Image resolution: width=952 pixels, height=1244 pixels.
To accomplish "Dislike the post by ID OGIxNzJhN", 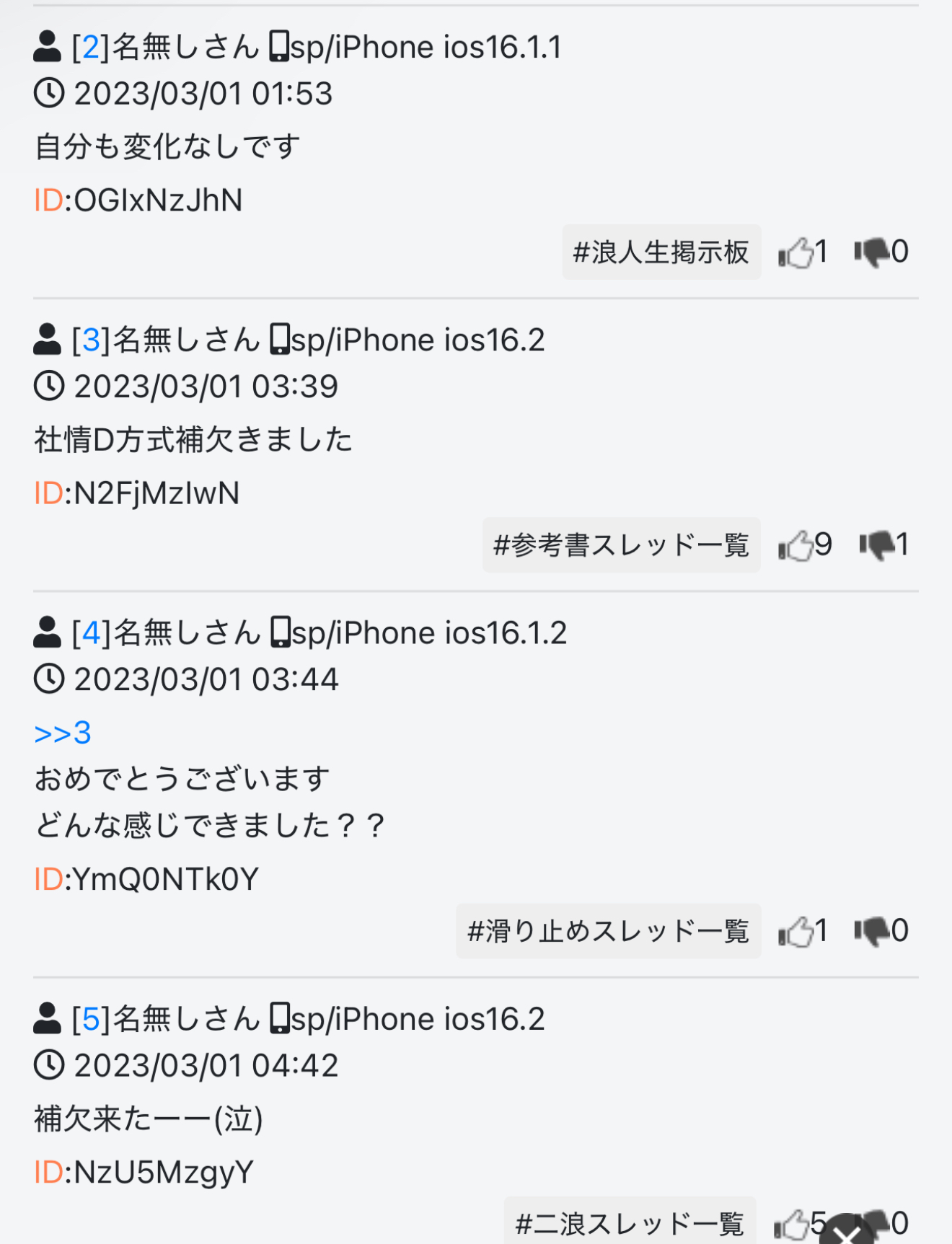I will pos(872,252).
